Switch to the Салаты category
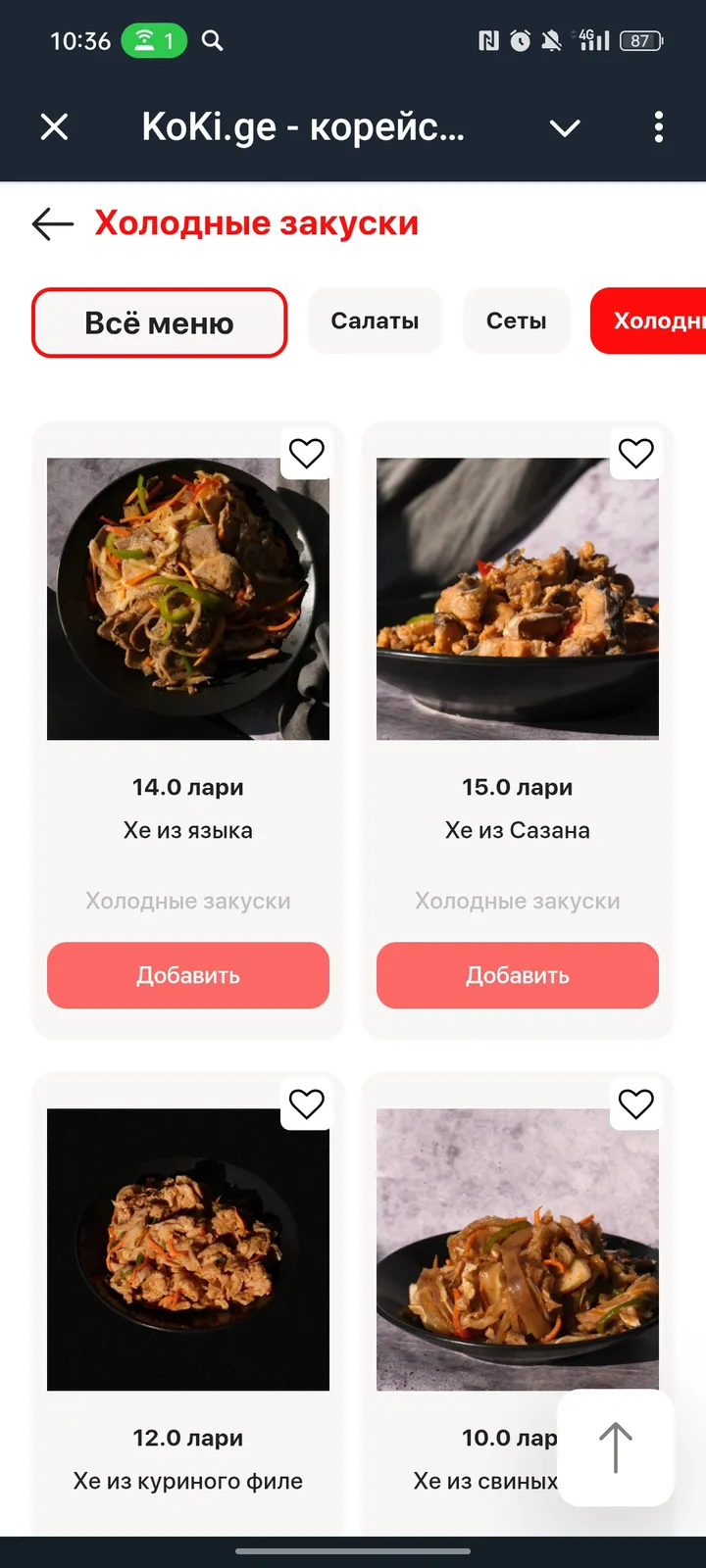Image resolution: width=706 pixels, height=1568 pixels. [x=376, y=320]
